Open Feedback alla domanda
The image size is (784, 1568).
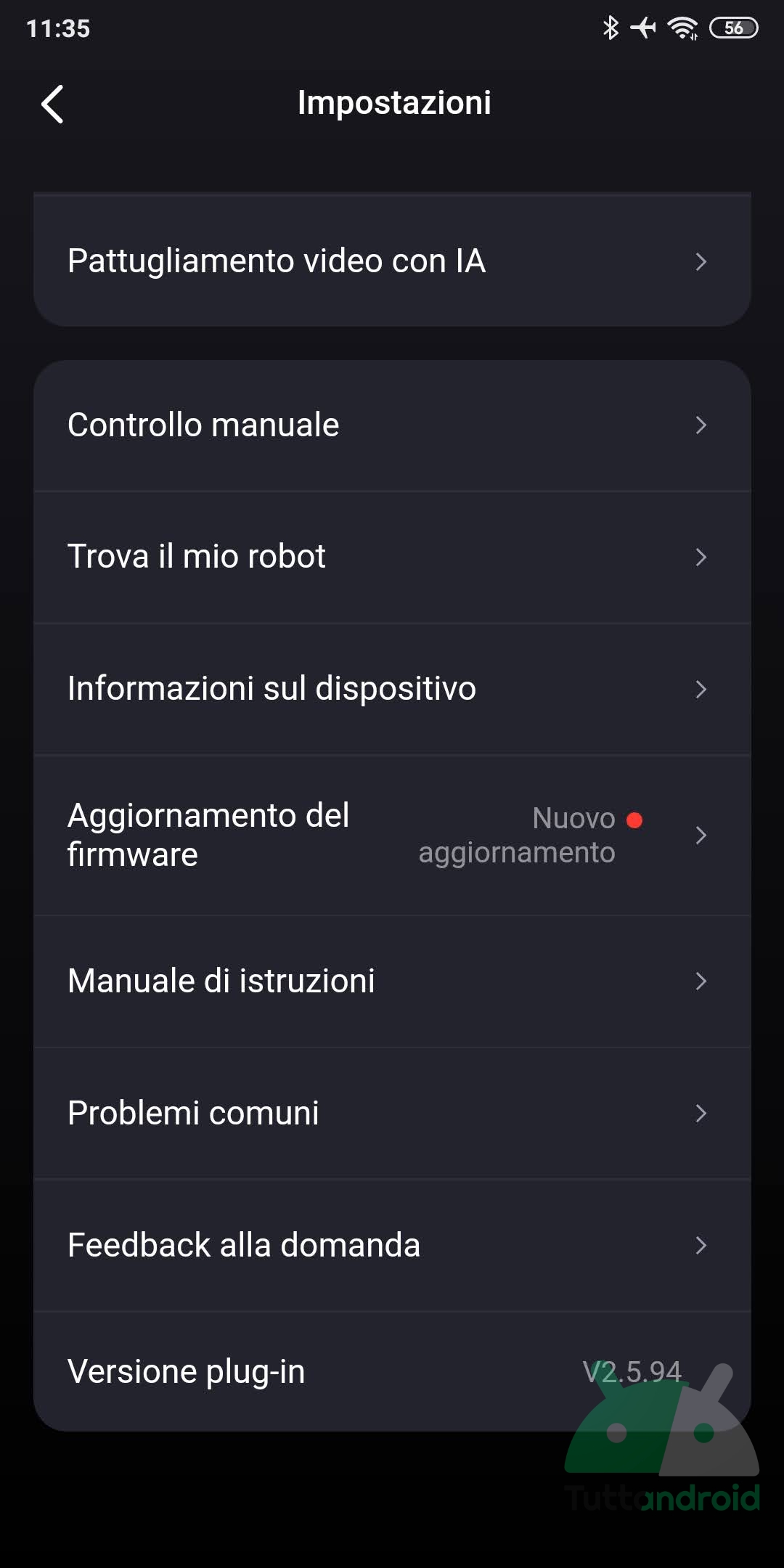(392, 1245)
